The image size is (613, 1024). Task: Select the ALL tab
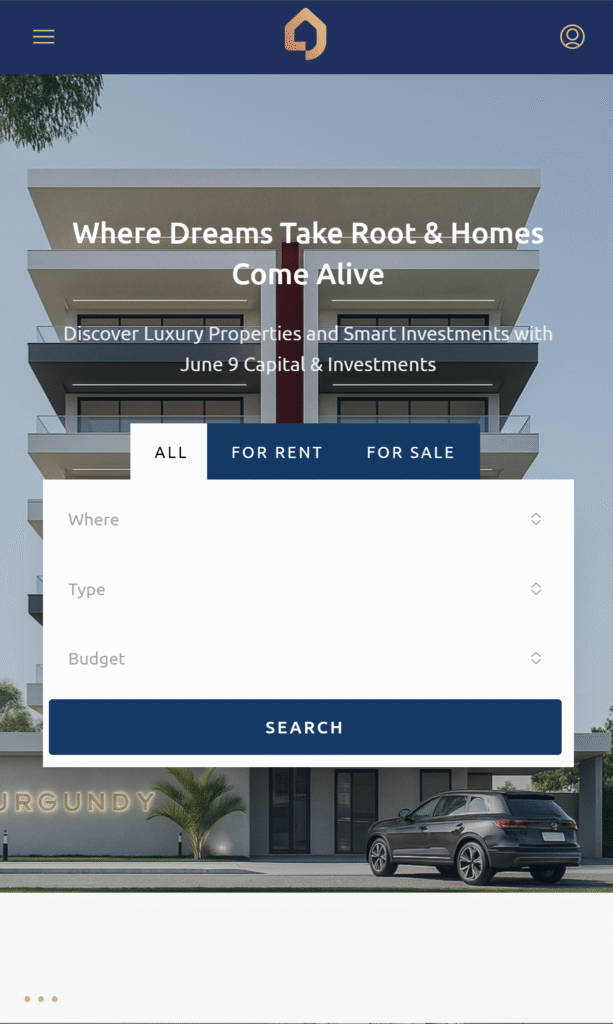click(170, 452)
